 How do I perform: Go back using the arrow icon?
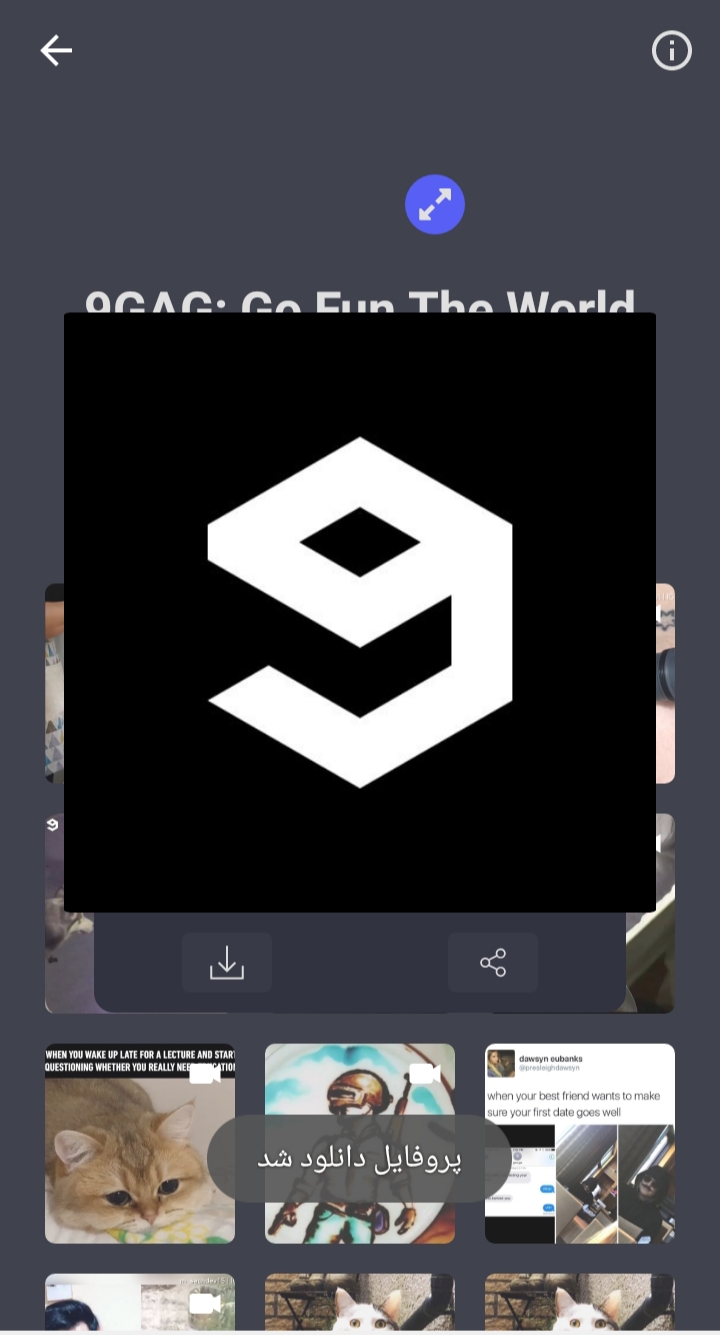pyautogui.click(x=56, y=50)
